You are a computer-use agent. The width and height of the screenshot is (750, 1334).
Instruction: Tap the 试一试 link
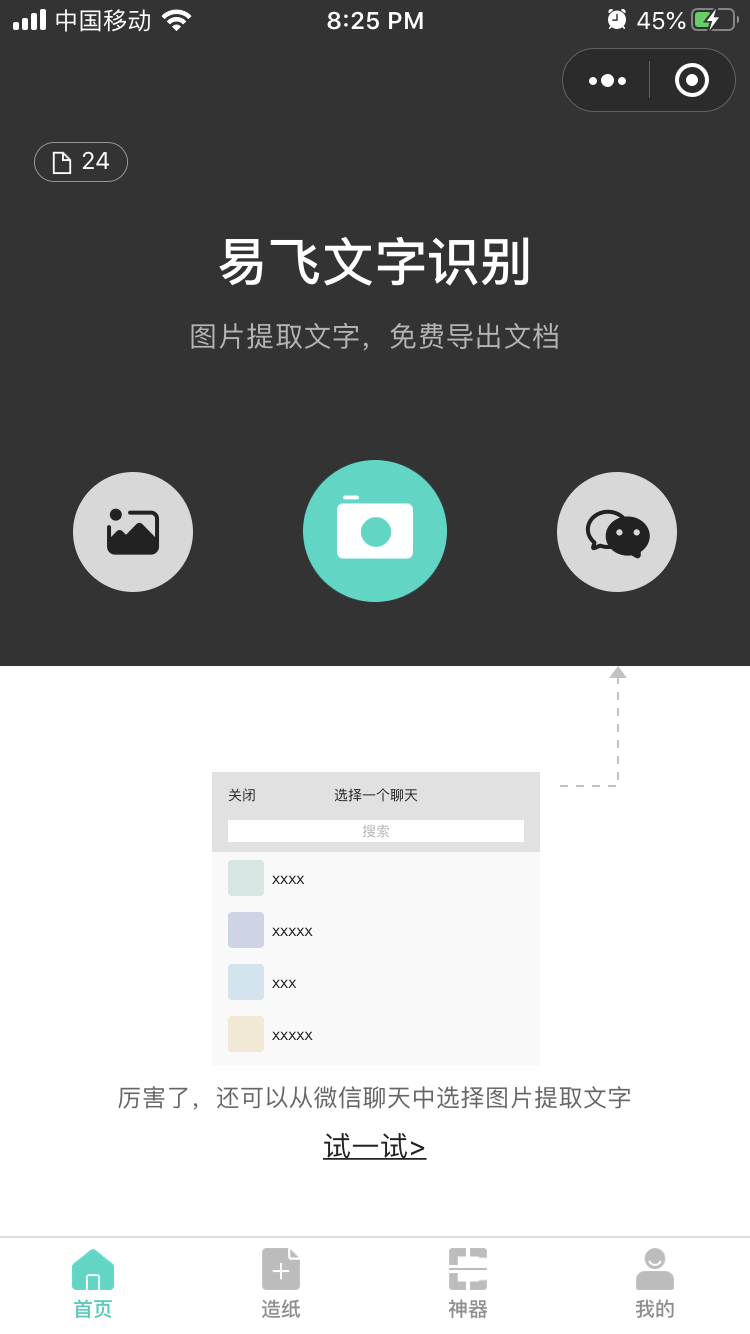pyautogui.click(x=375, y=1147)
